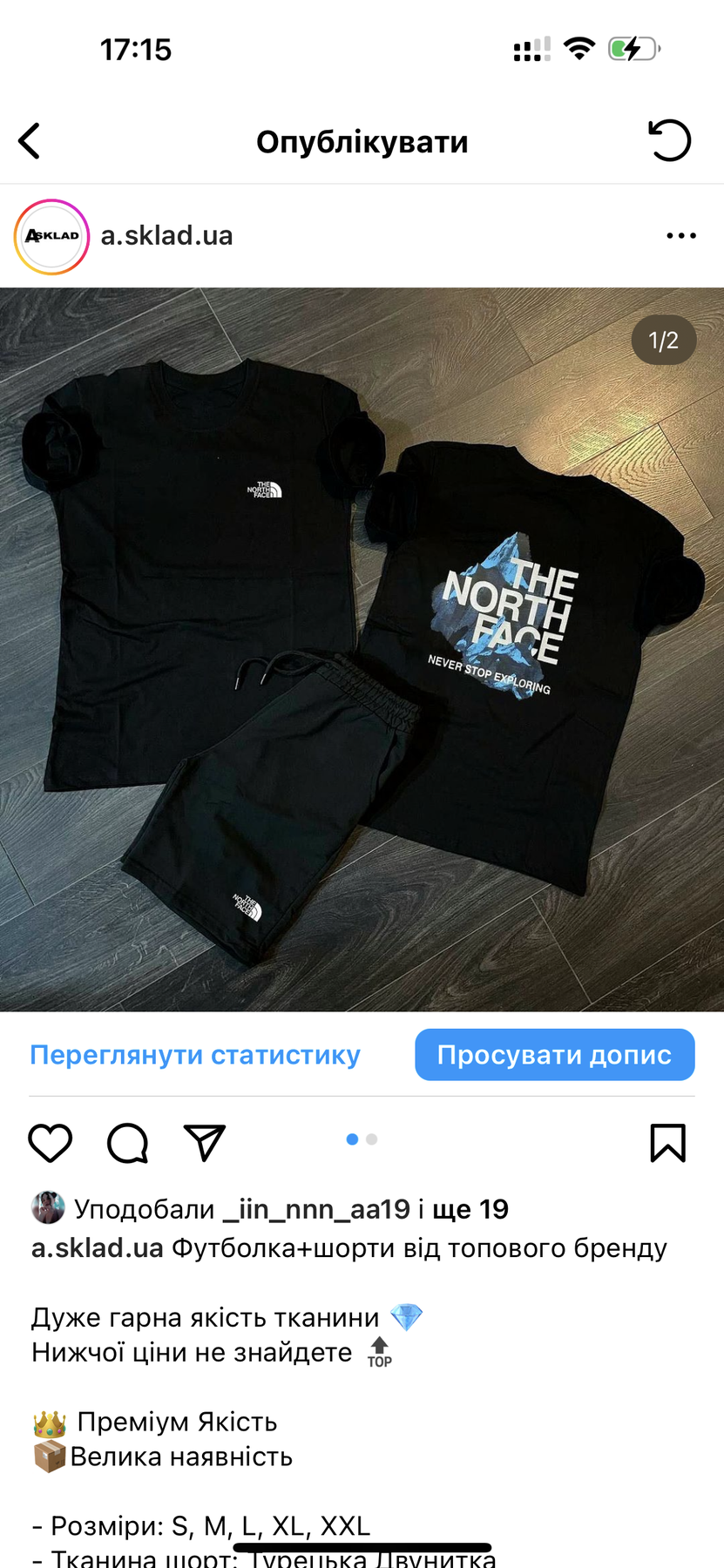
Task: Tap the liker avatar next to Уподобали
Action: coord(48,1208)
